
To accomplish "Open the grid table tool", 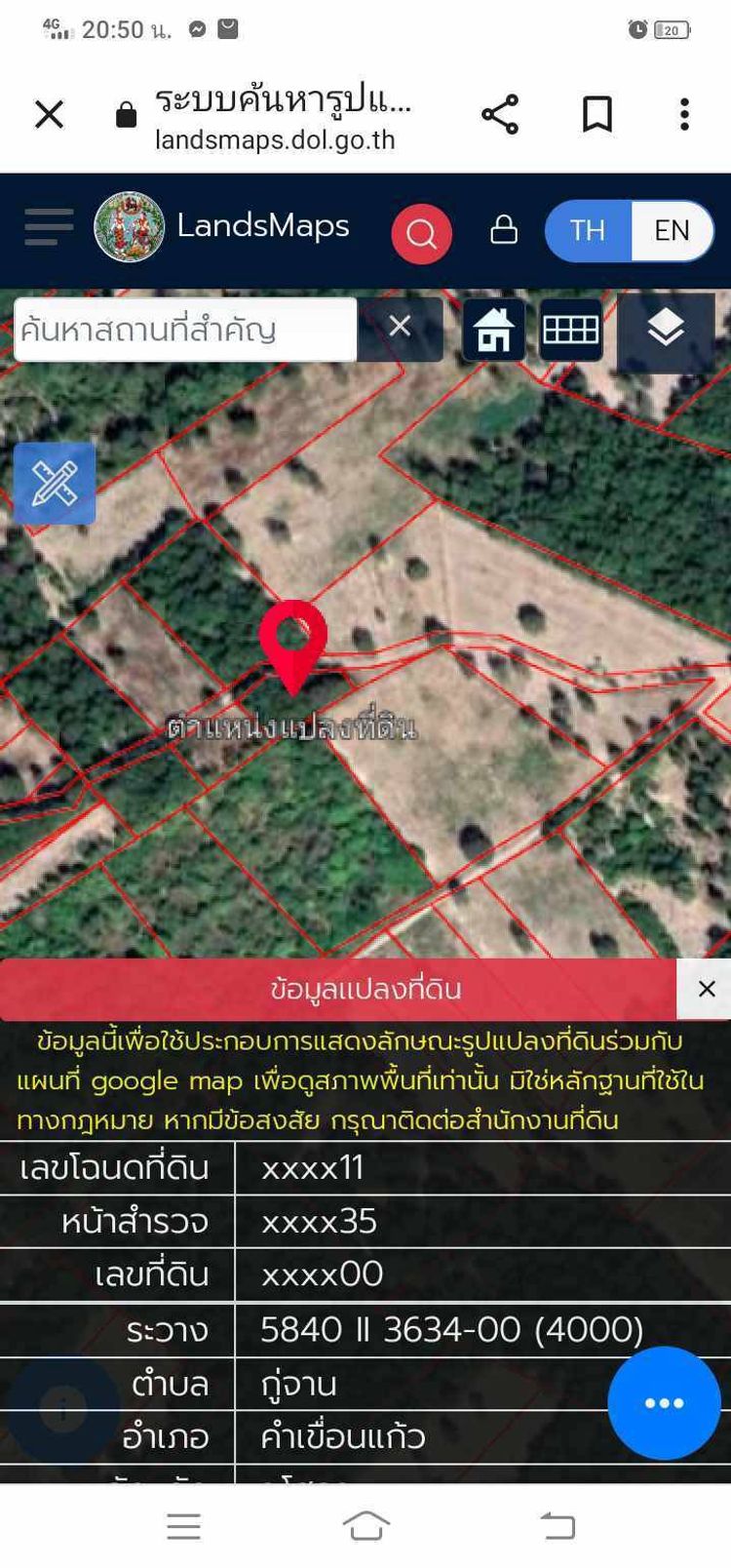I will click(570, 330).
